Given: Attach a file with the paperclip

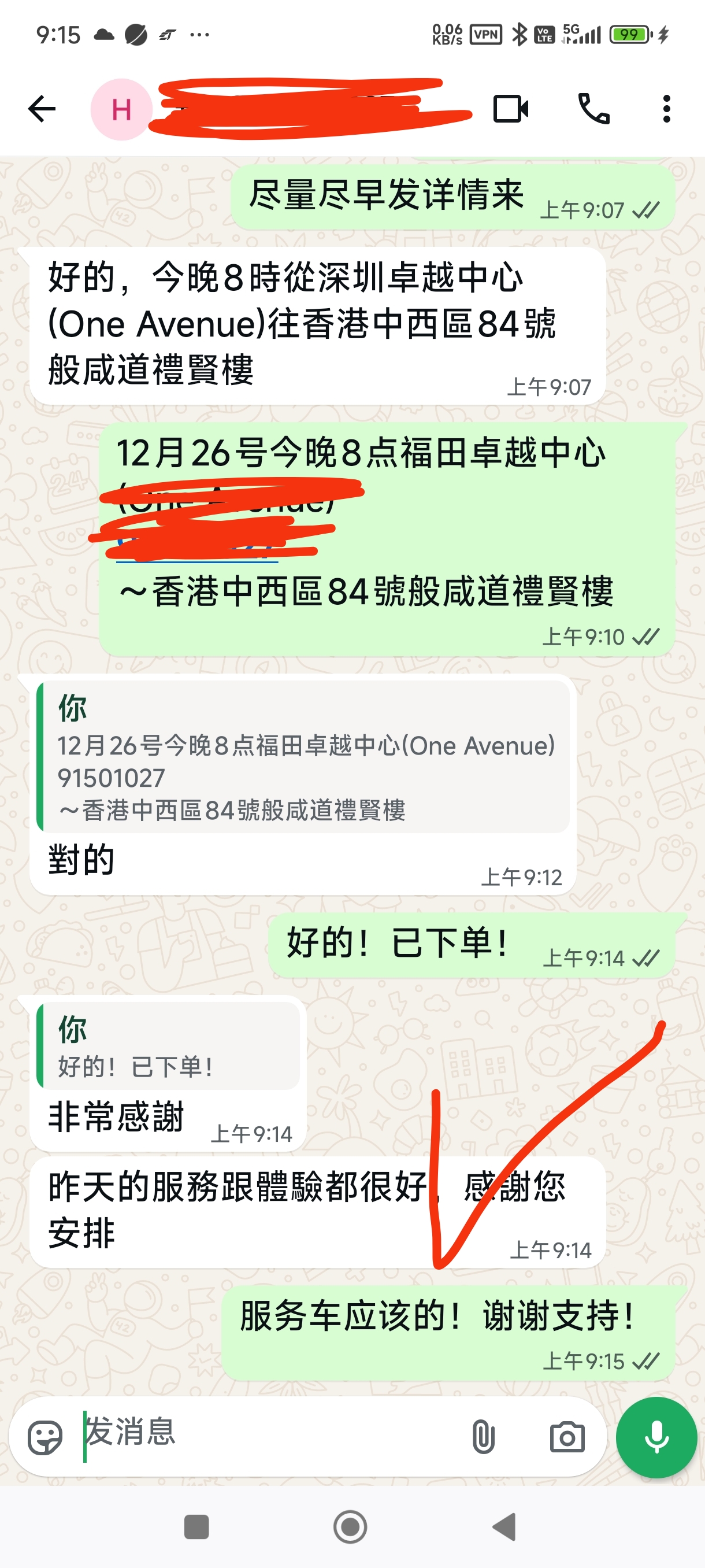Looking at the screenshot, I should click(483, 1438).
